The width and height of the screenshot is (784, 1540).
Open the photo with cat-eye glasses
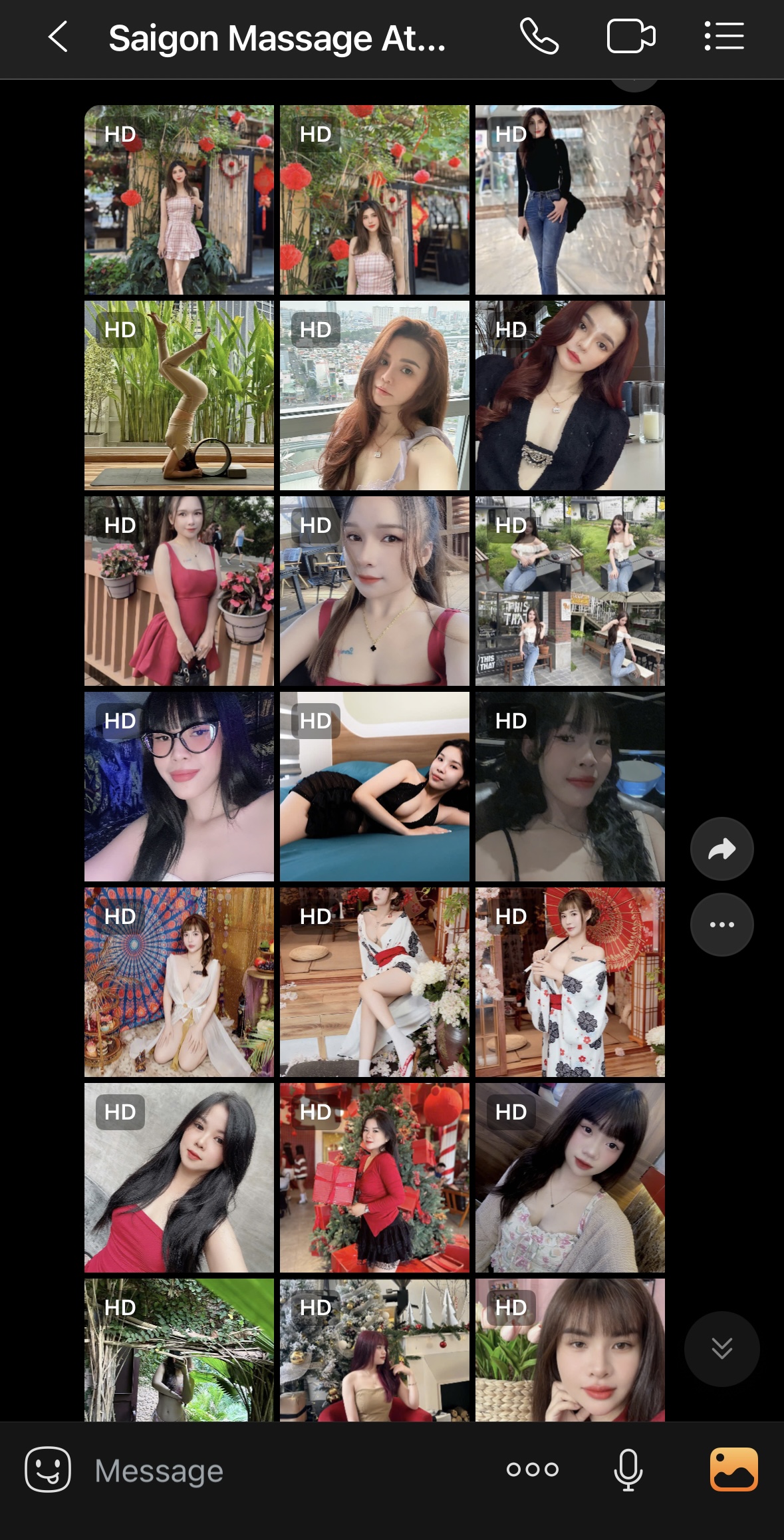point(179,786)
